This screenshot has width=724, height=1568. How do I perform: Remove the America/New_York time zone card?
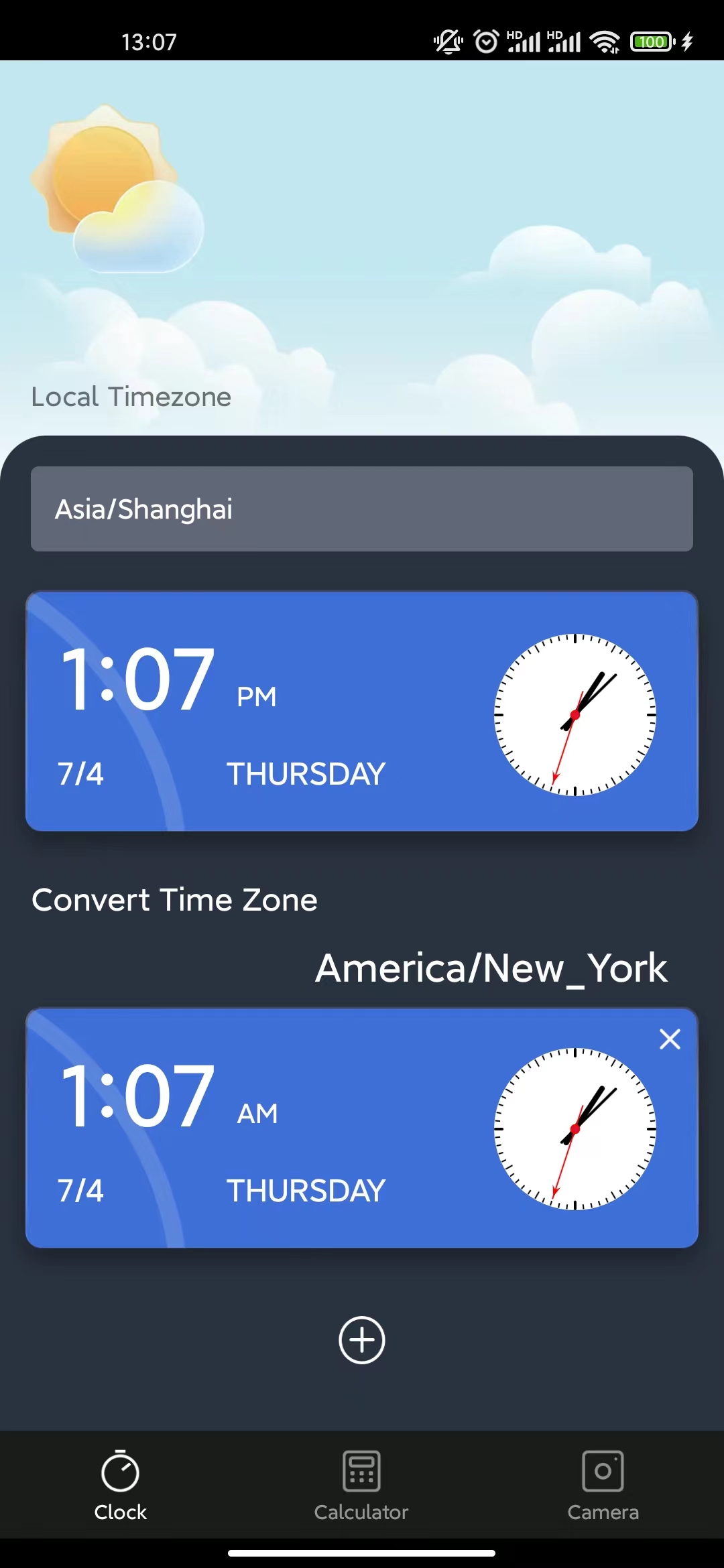click(670, 1039)
